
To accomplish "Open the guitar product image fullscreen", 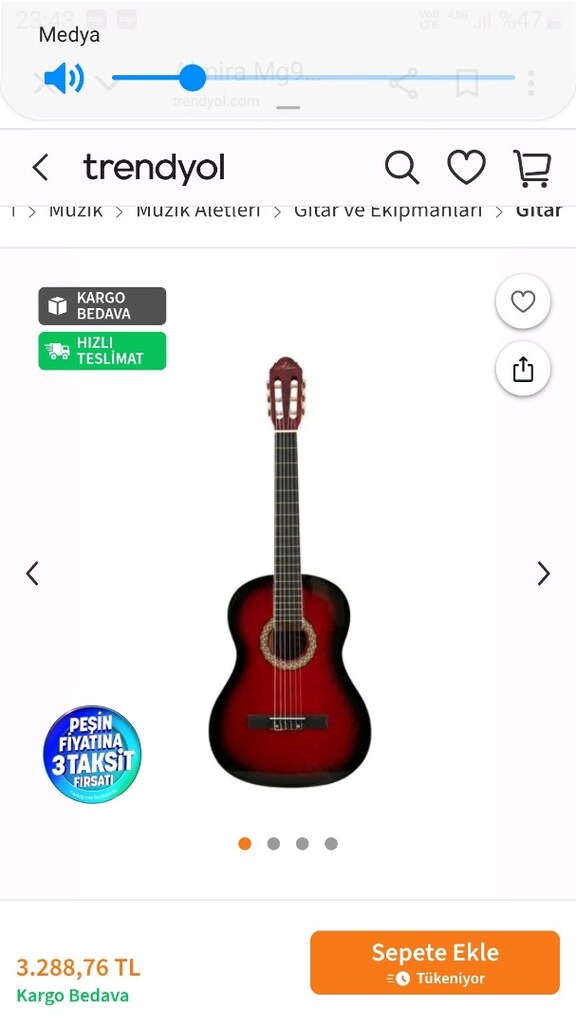I will pyautogui.click(x=289, y=572).
